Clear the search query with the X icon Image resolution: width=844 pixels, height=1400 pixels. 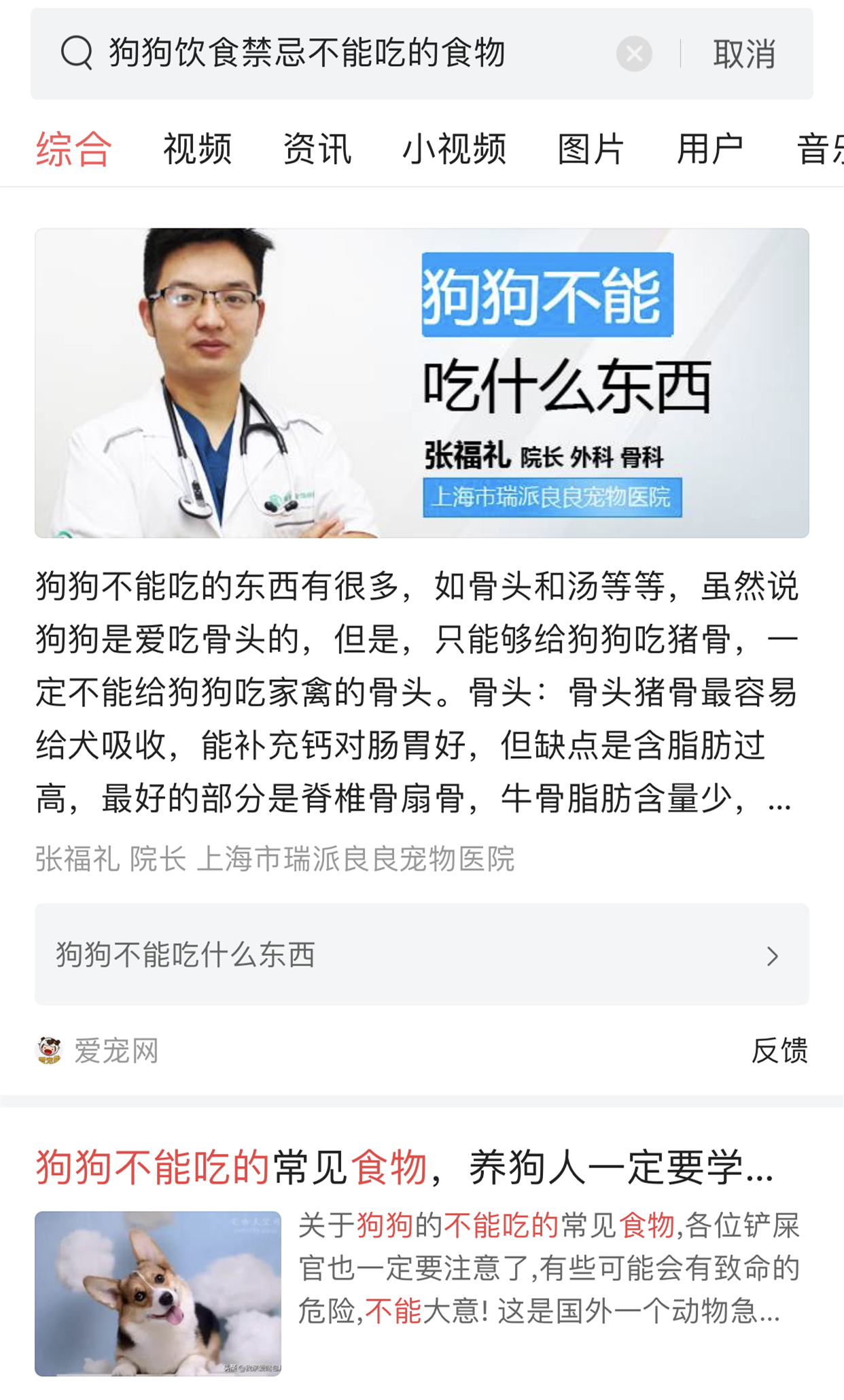point(633,54)
